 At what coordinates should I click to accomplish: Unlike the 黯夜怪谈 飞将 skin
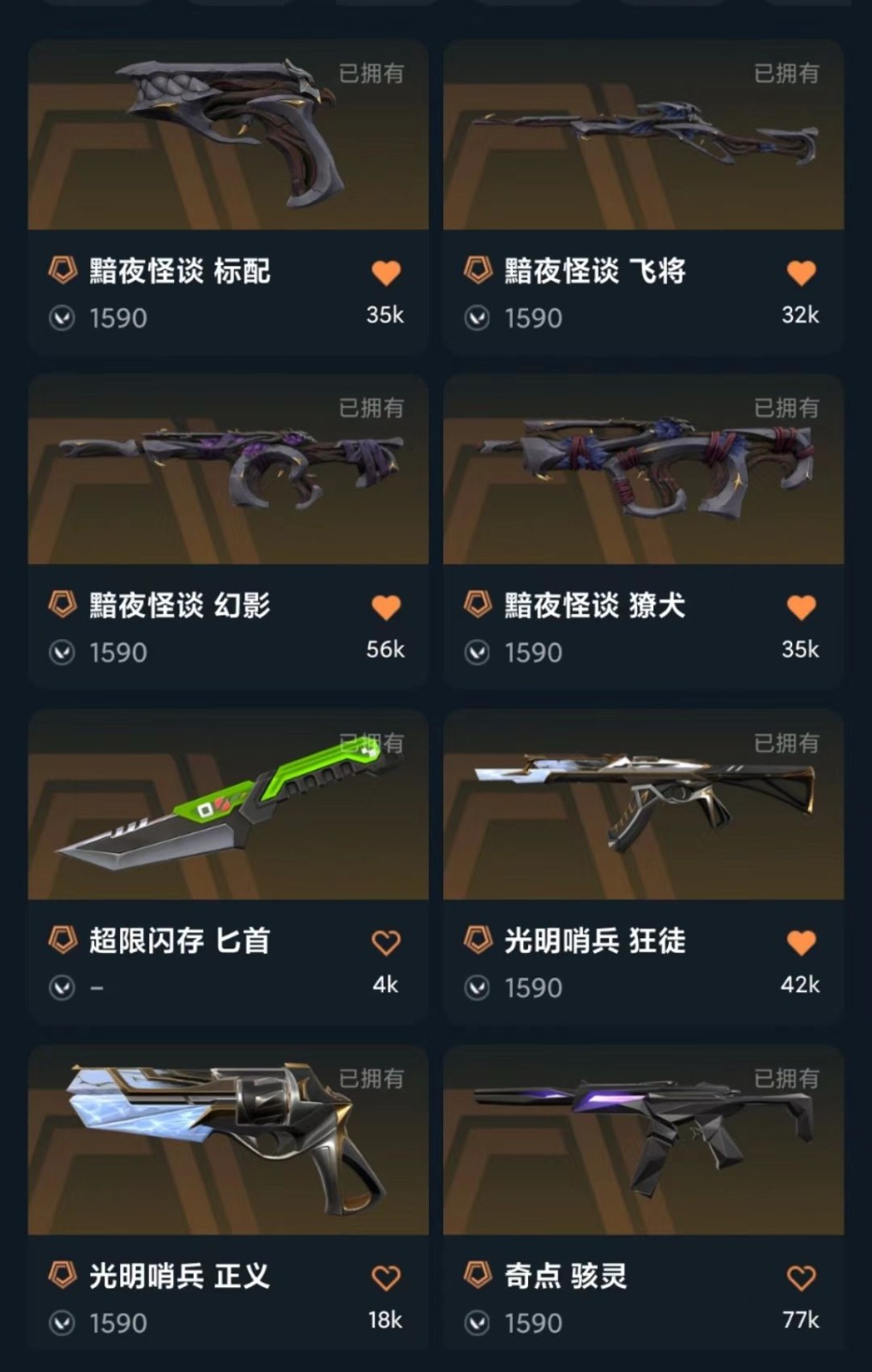click(801, 273)
